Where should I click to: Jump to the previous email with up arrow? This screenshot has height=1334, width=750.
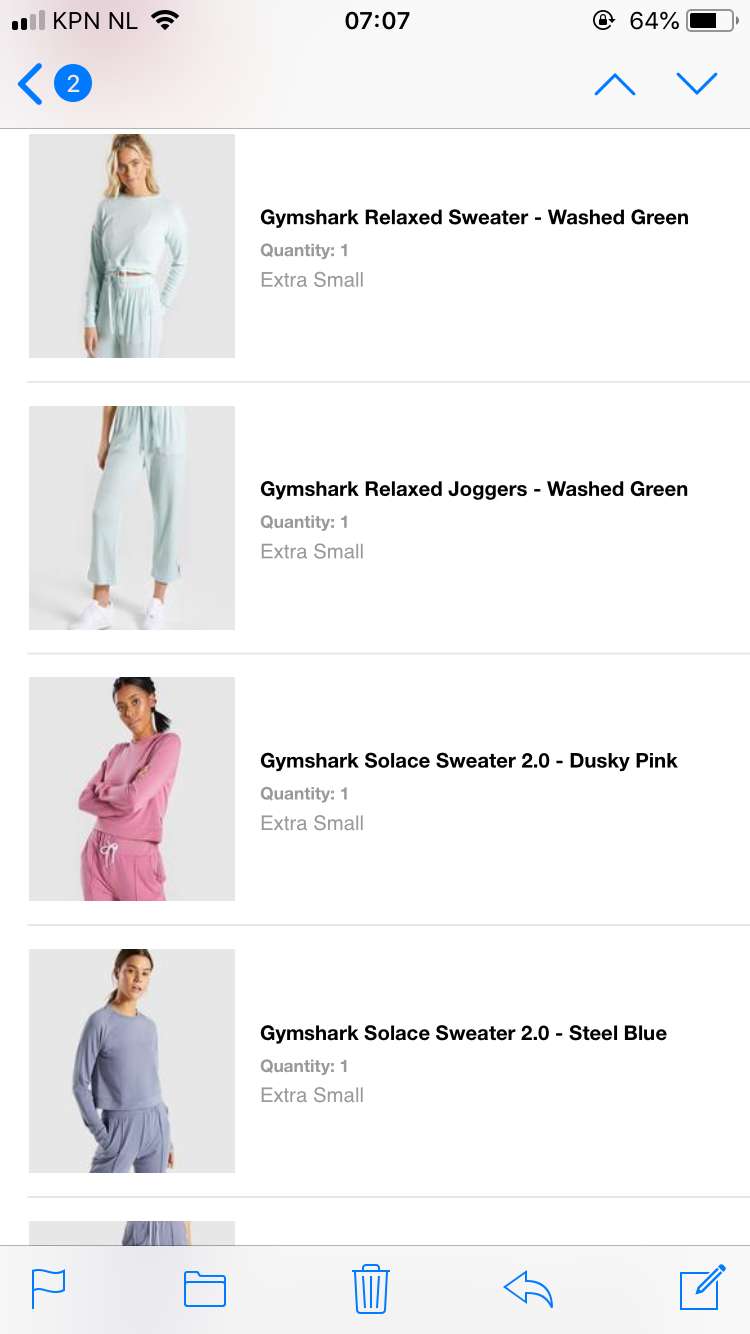[x=615, y=85]
